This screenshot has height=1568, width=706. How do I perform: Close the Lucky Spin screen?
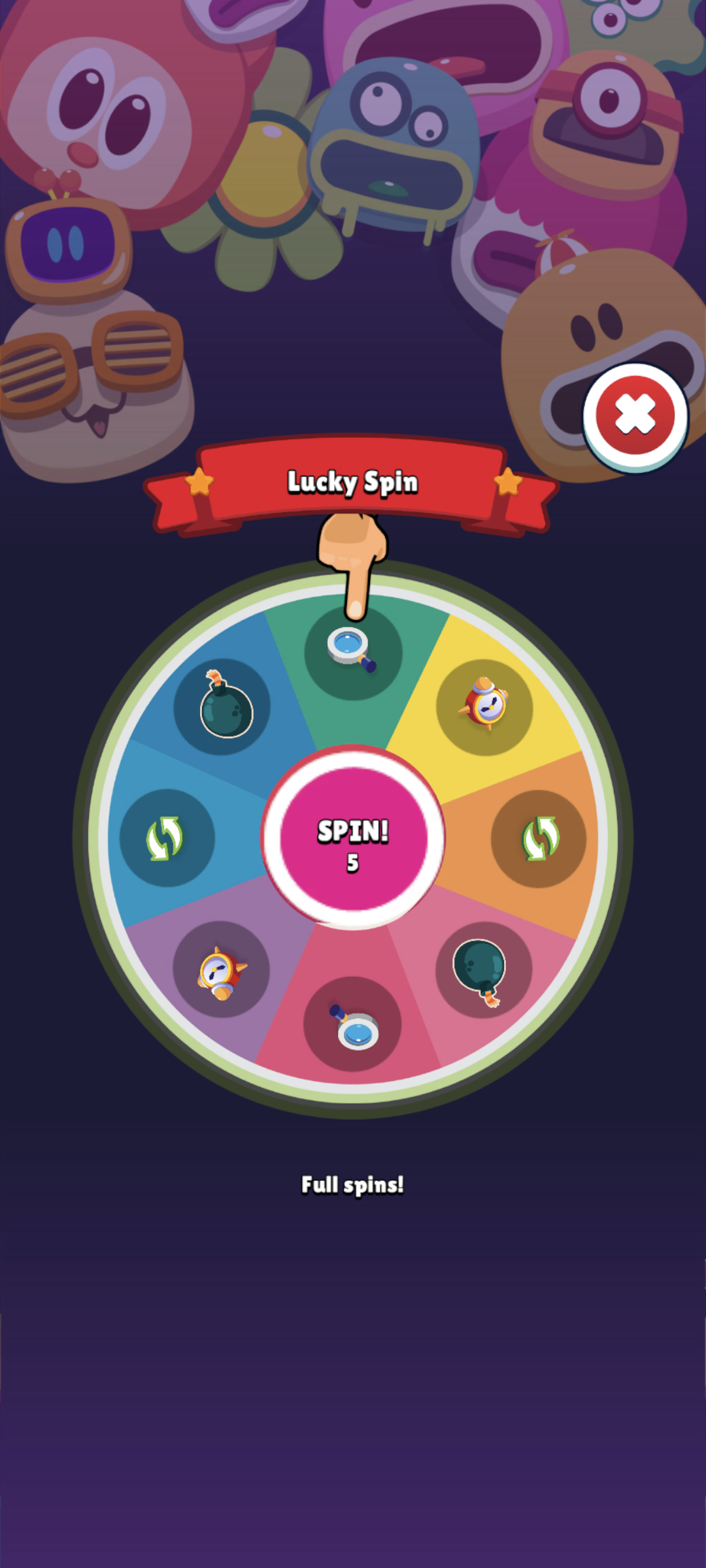click(x=635, y=415)
